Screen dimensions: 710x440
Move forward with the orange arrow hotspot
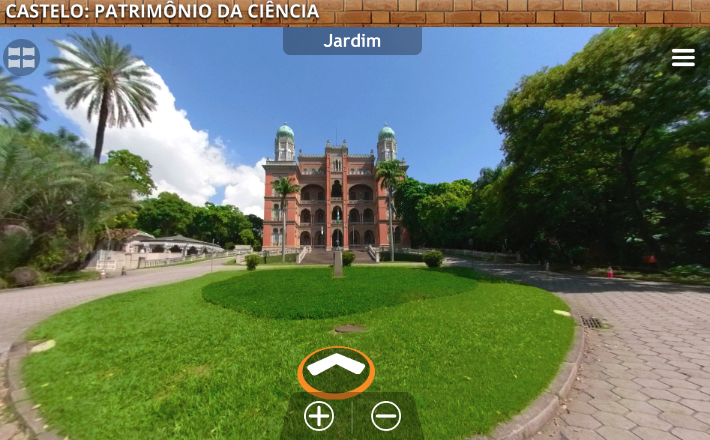336,370
